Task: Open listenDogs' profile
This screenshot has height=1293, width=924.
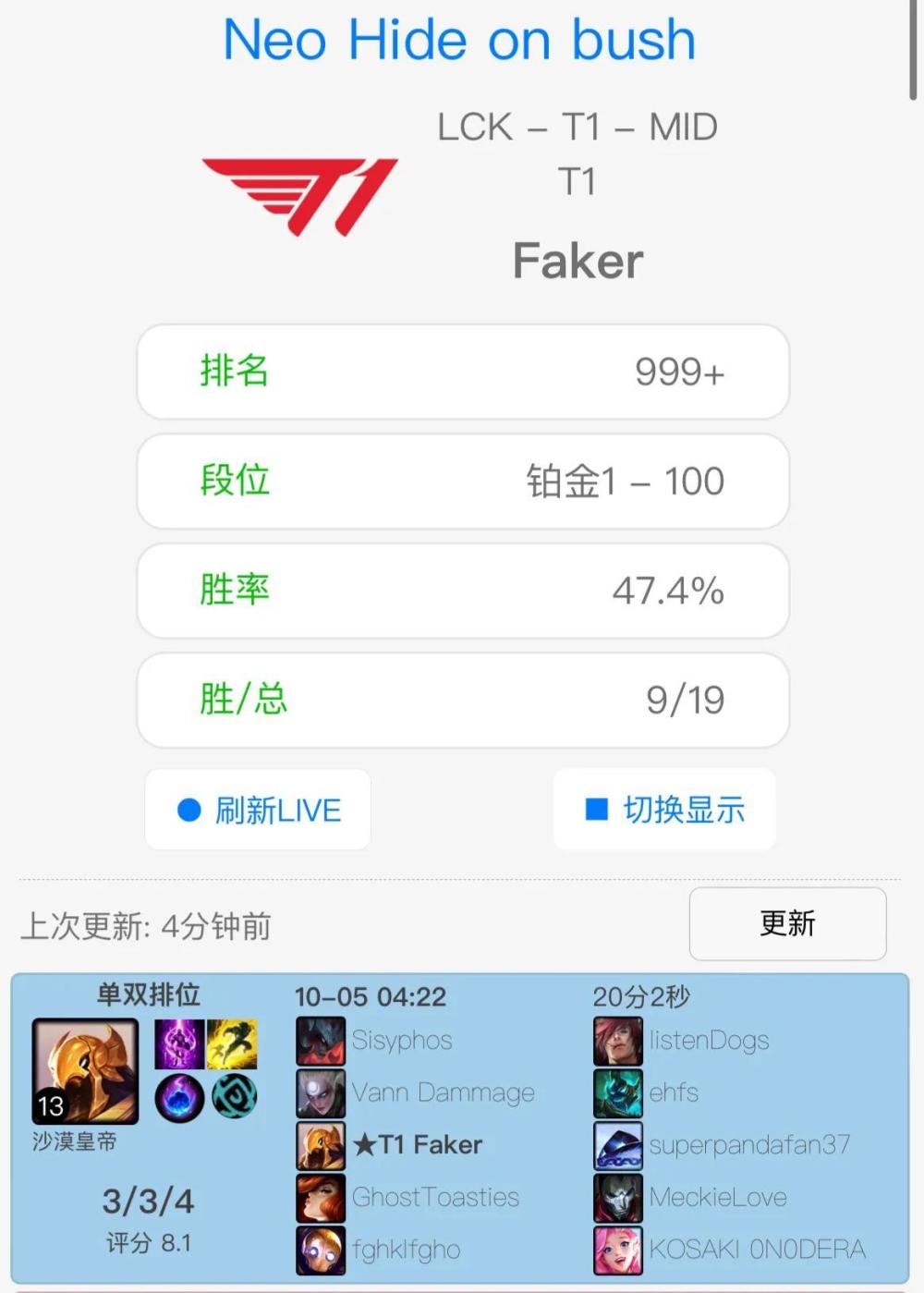Action: pyautogui.click(x=709, y=1041)
